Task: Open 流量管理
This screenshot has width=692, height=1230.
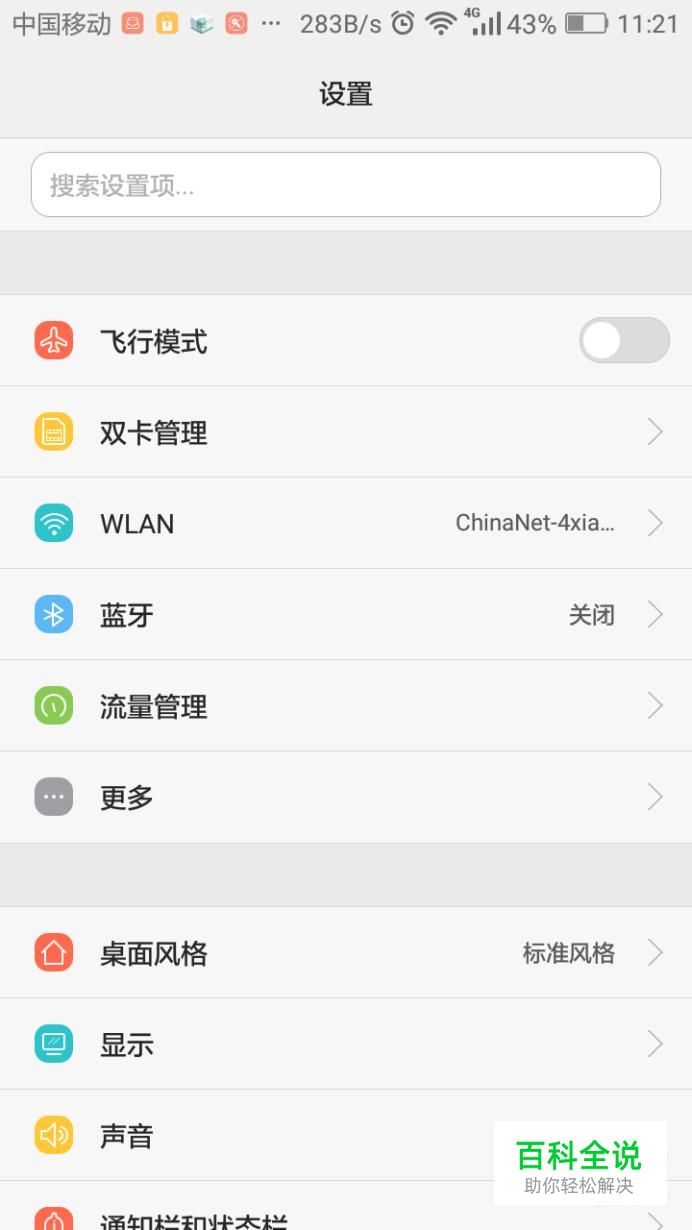Action: point(345,706)
